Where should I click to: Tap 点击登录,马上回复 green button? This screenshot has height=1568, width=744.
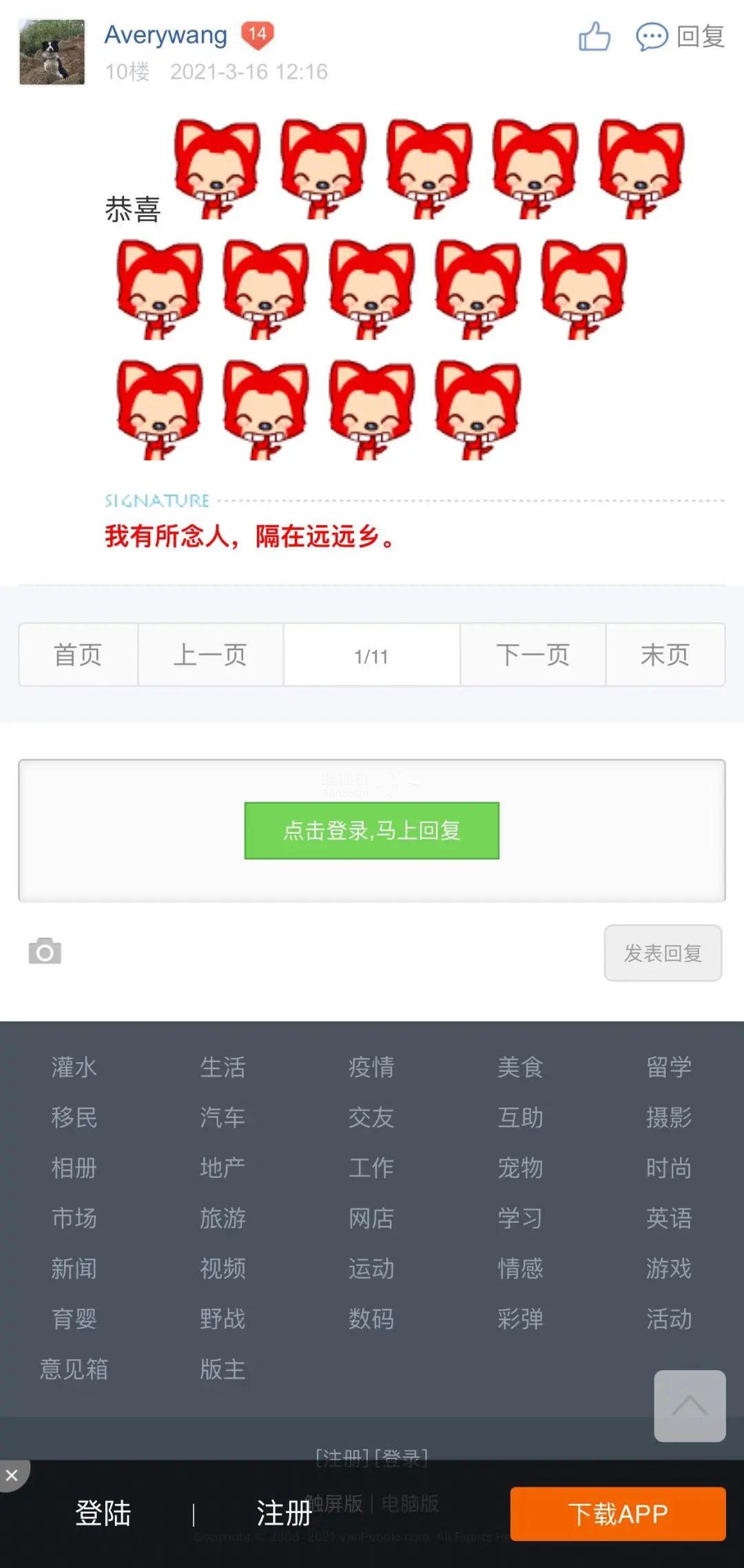click(x=371, y=831)
